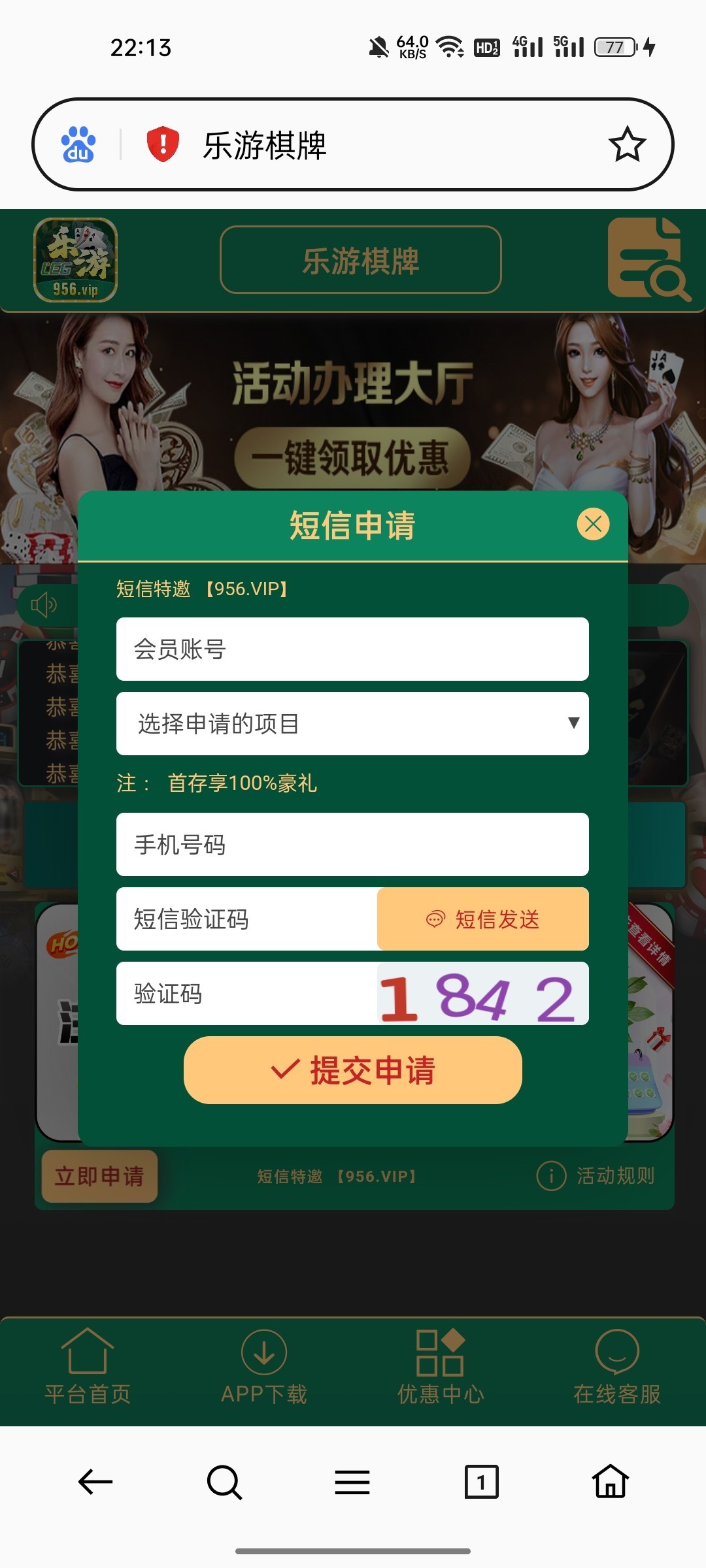This screenshot has width=706, height=1568.
Task: Bookmark page with the star icon
Action: [627, 144]
